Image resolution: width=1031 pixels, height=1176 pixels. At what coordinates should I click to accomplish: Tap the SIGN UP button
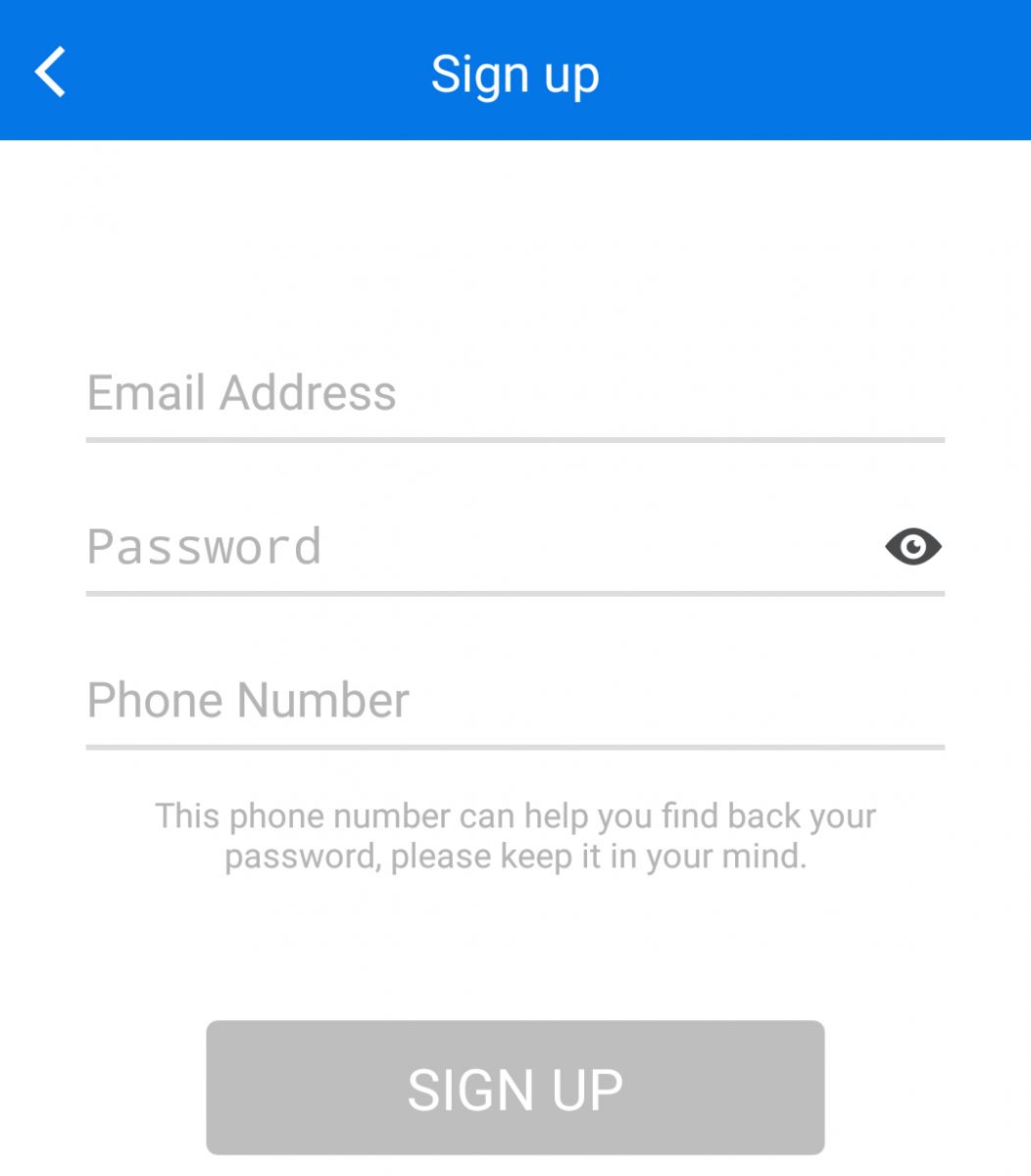(515, 1088)
